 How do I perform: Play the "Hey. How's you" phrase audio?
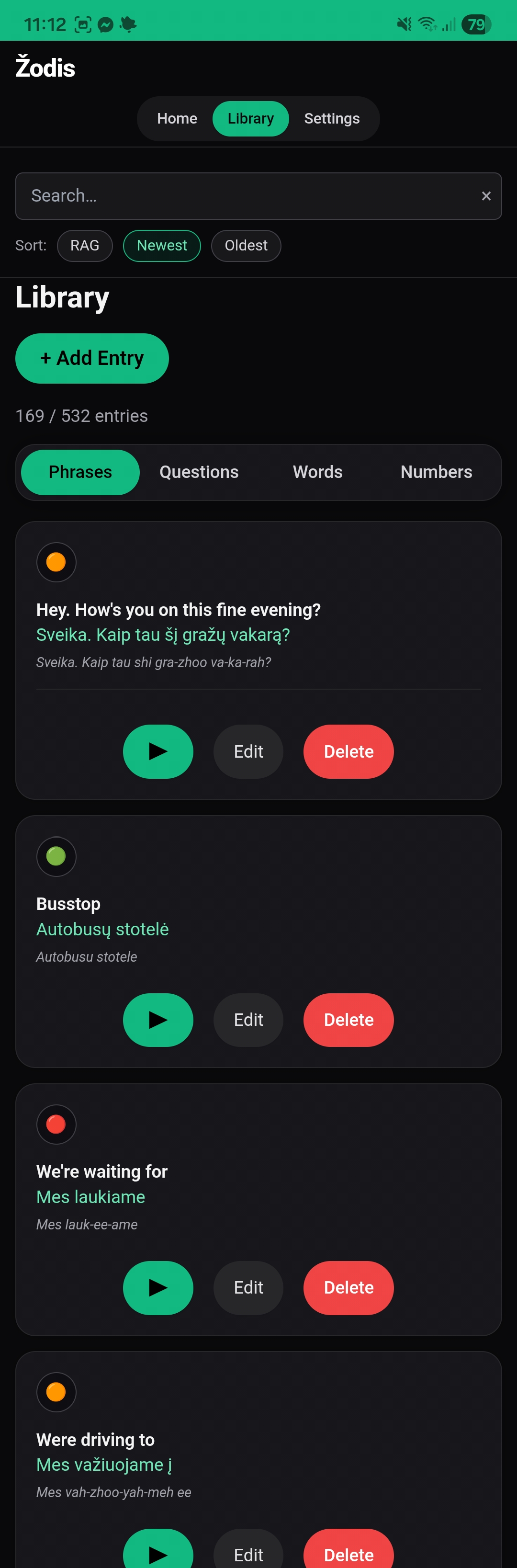click(x=158, y=752)
